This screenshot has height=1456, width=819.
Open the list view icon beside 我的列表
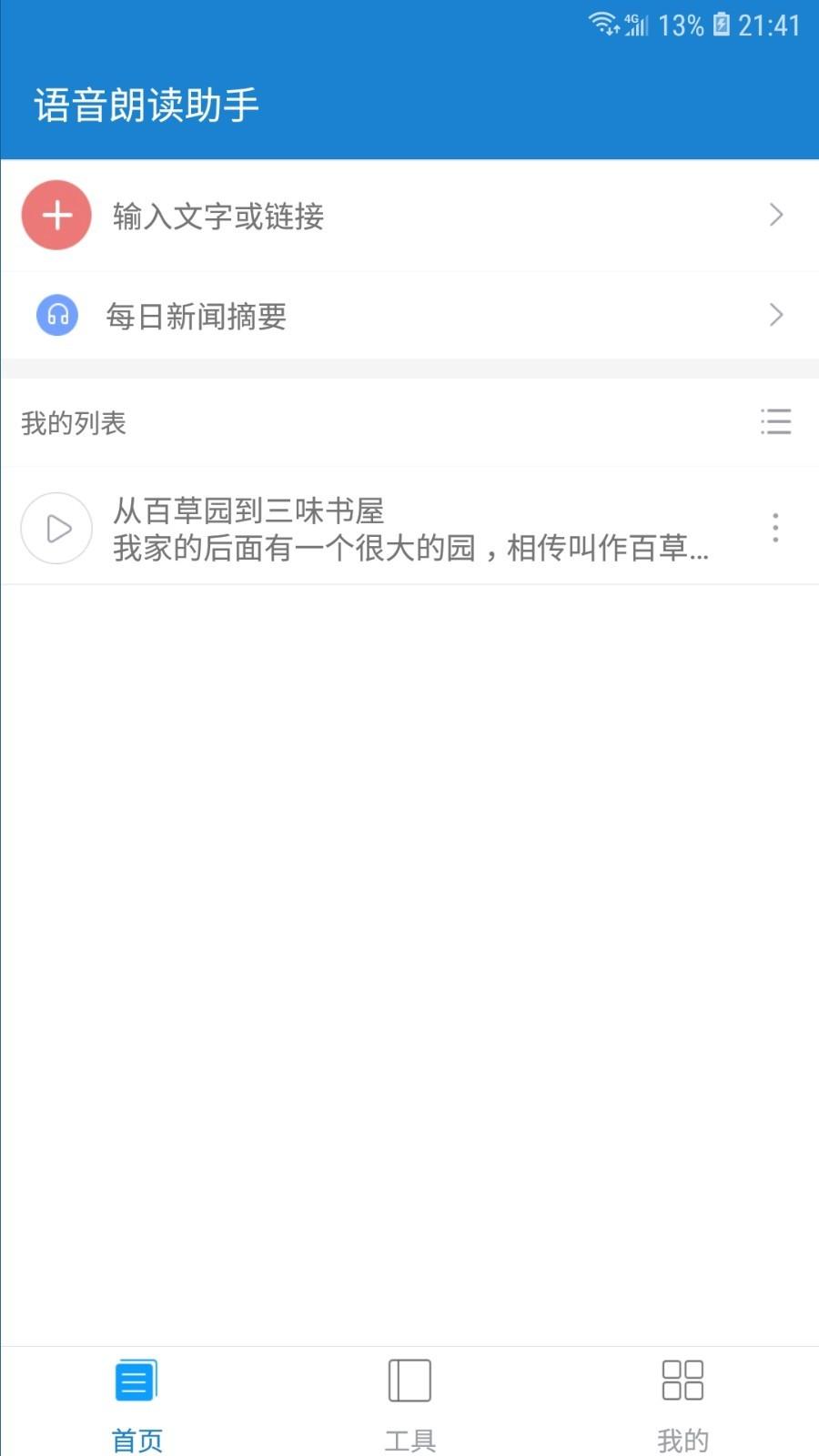click(x=774, y=422)
